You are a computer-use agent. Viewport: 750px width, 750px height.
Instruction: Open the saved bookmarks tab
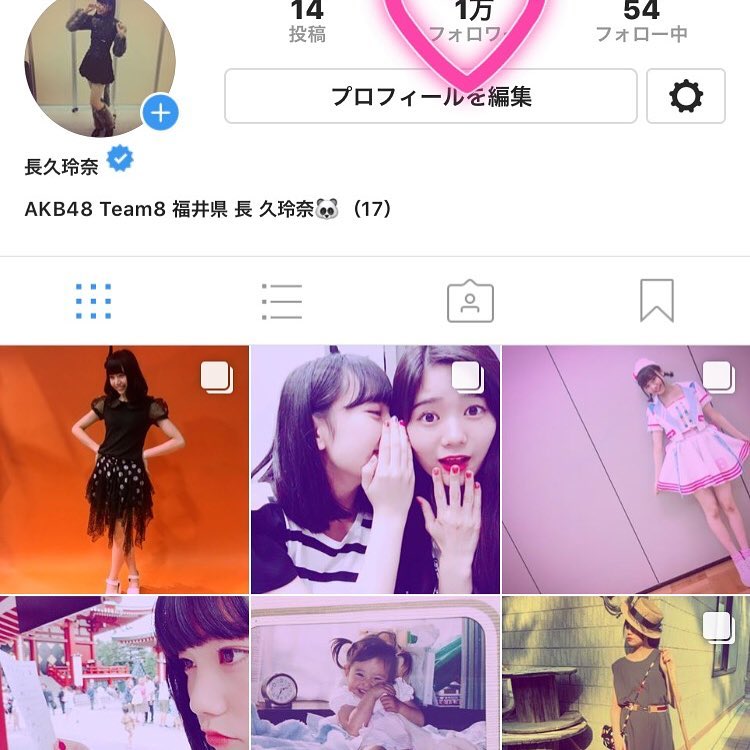[657, 301]
